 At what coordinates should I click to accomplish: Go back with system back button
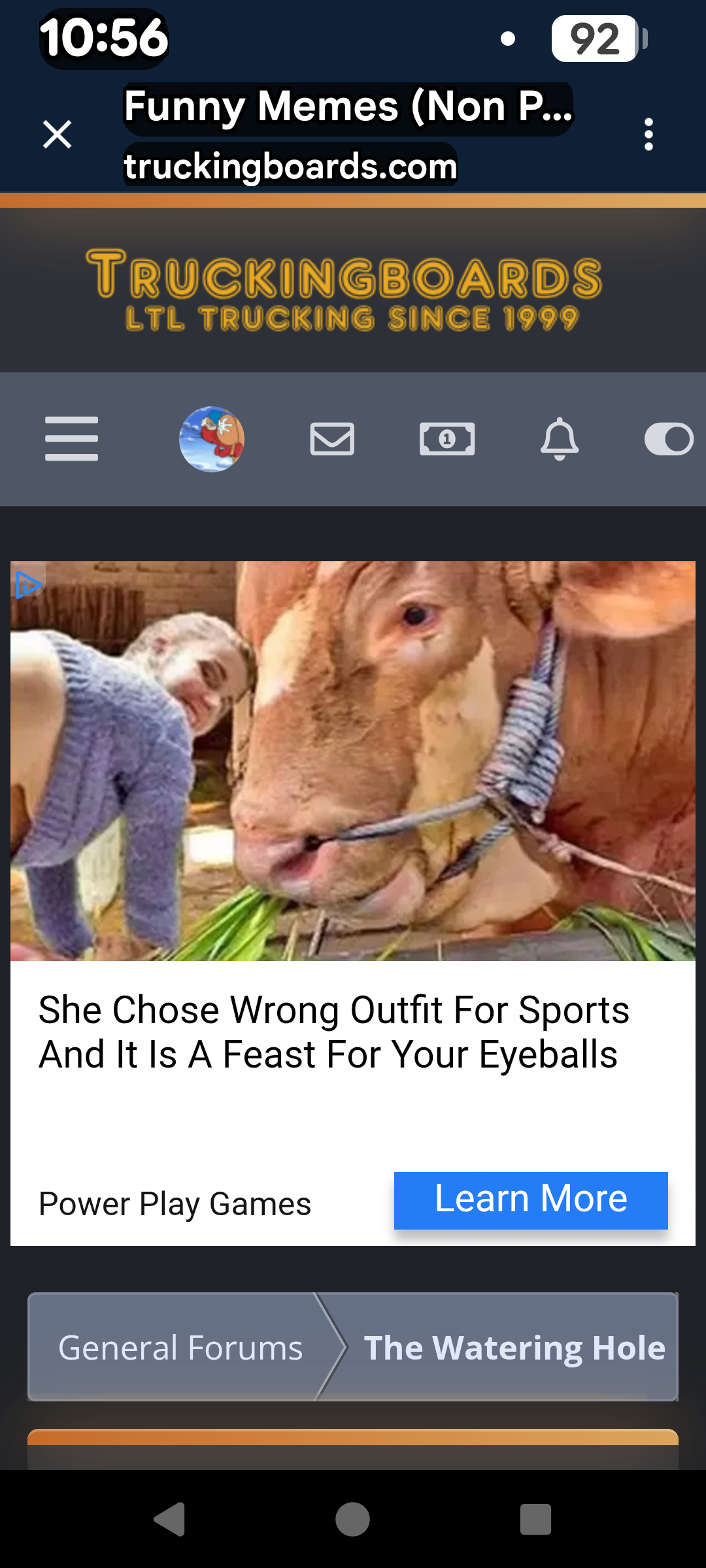[x=169, y=1519]
